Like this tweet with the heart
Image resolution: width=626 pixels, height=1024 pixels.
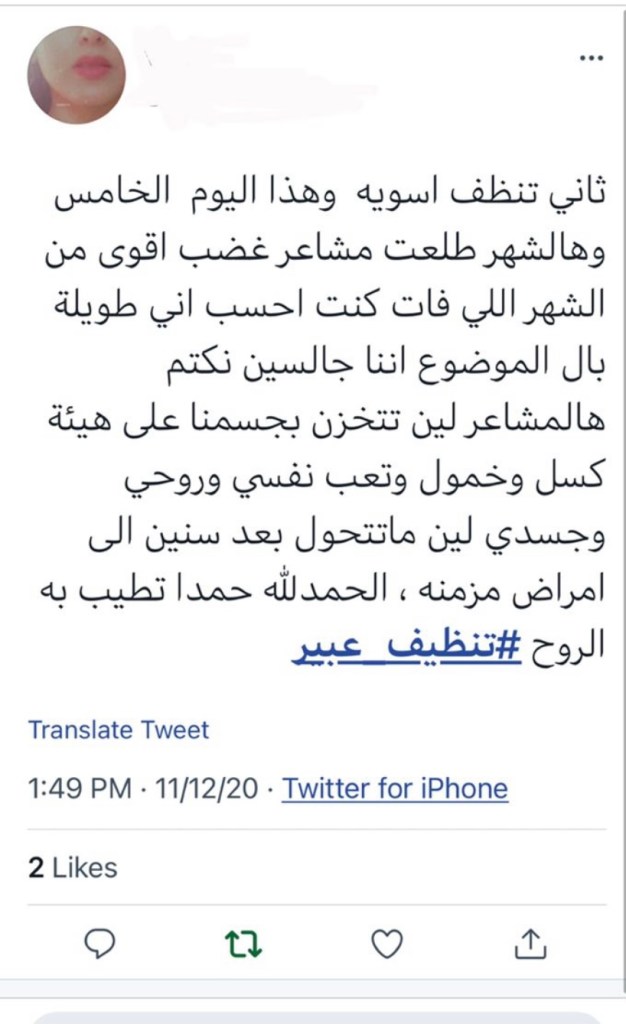click(387, 942)
